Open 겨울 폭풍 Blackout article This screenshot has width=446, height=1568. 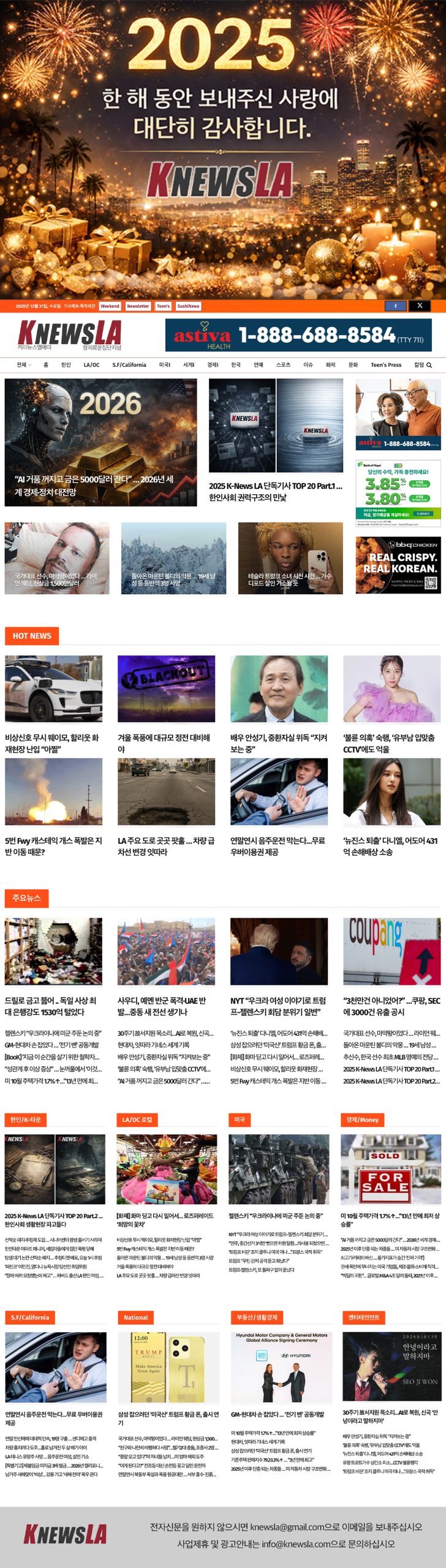click(165, 689)
